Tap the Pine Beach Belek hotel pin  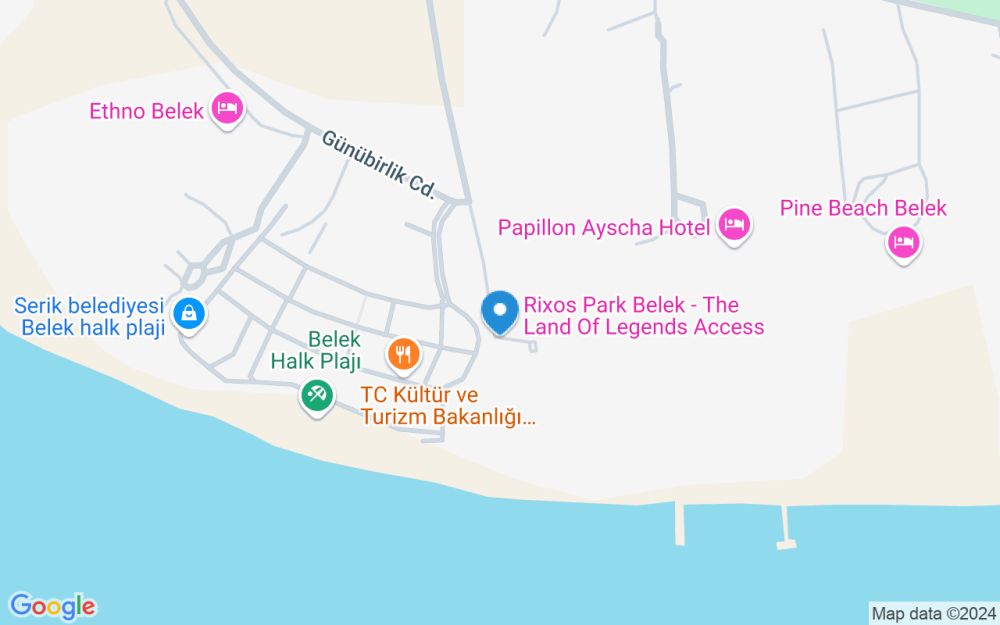pyautogui.click(x=904, y=240)
